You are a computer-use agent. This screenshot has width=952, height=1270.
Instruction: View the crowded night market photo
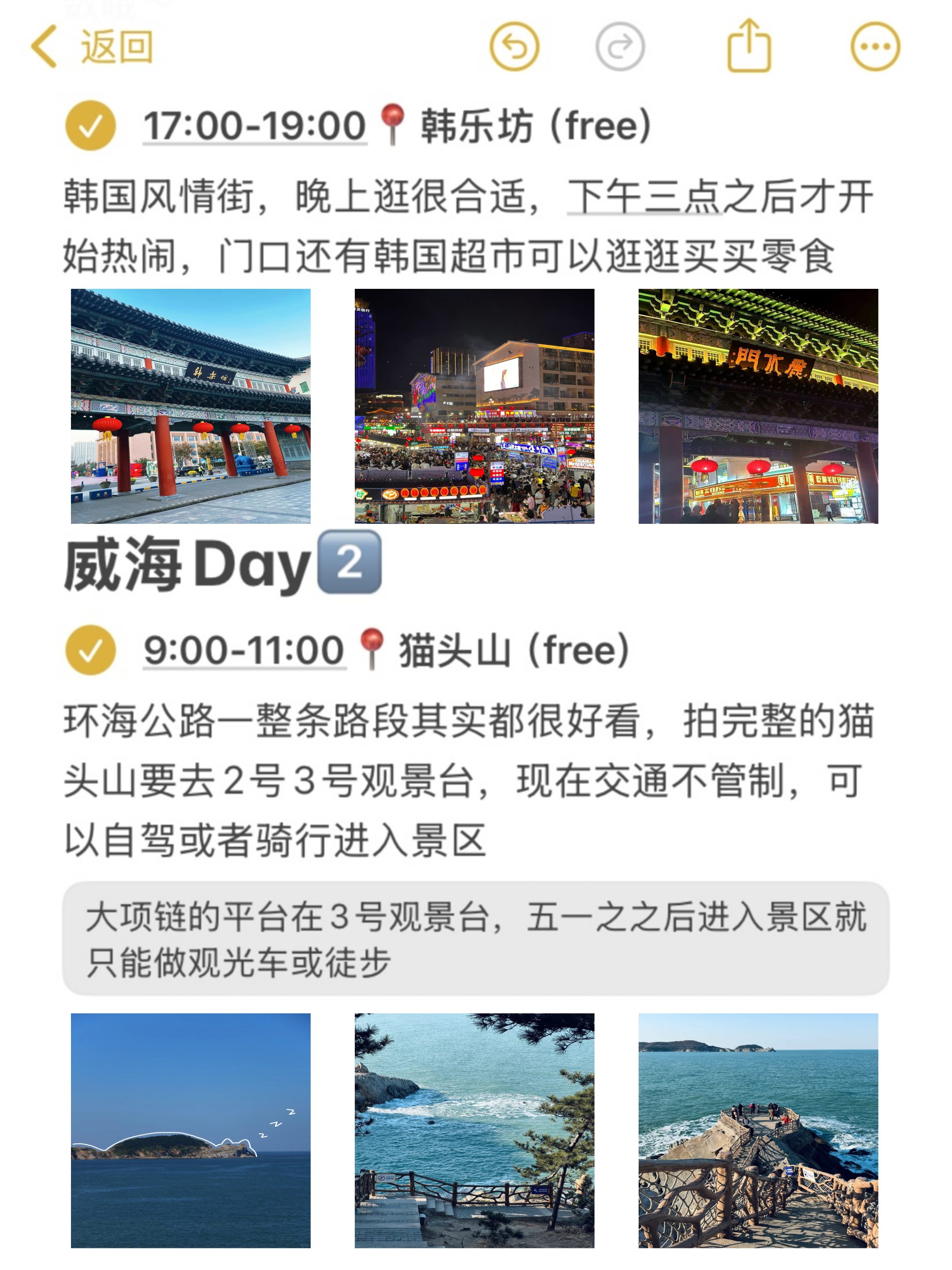474,406
